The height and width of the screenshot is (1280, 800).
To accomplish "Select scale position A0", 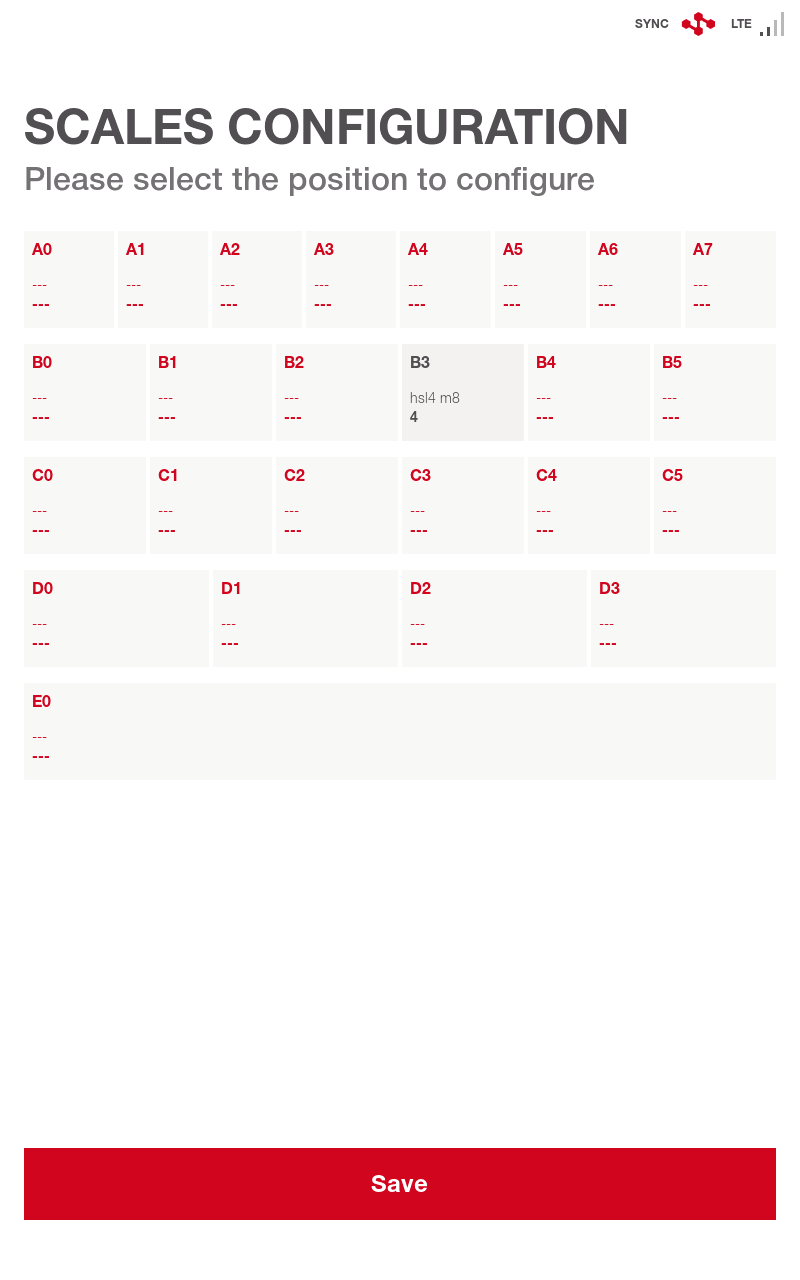I will point(69,279).
